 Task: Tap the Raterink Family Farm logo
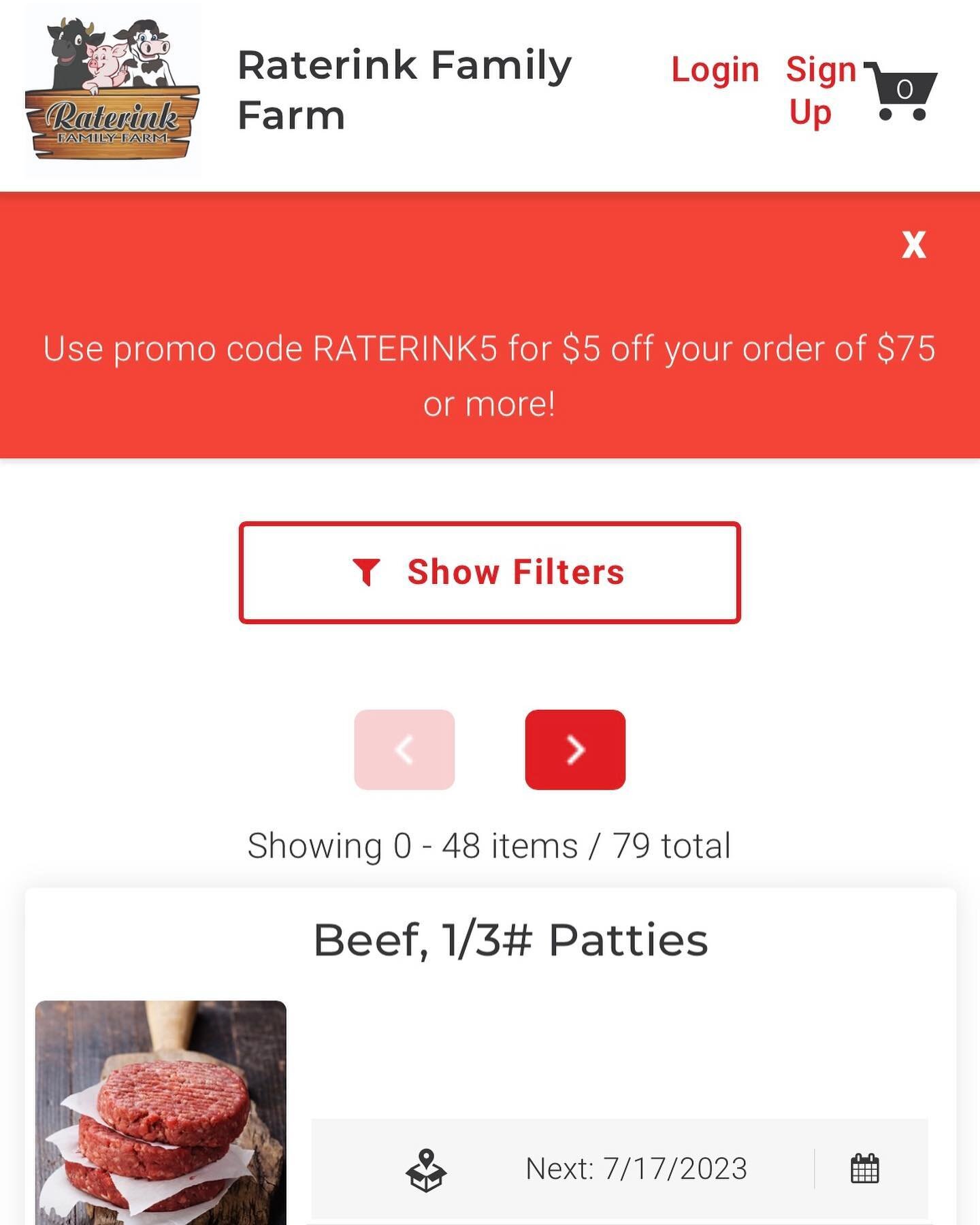tap(113, 91)
